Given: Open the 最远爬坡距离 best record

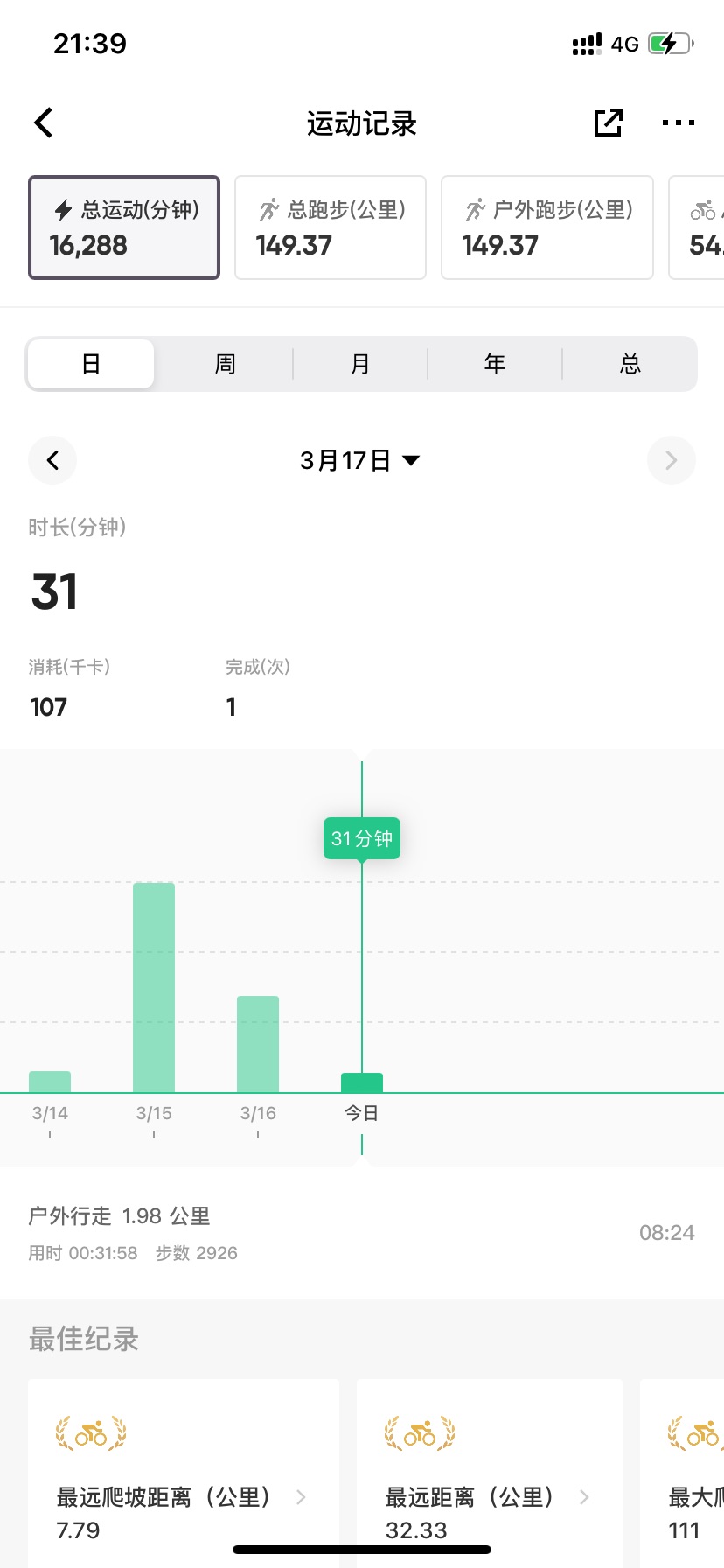Looking at the screenshot, I should [184, 1473].
